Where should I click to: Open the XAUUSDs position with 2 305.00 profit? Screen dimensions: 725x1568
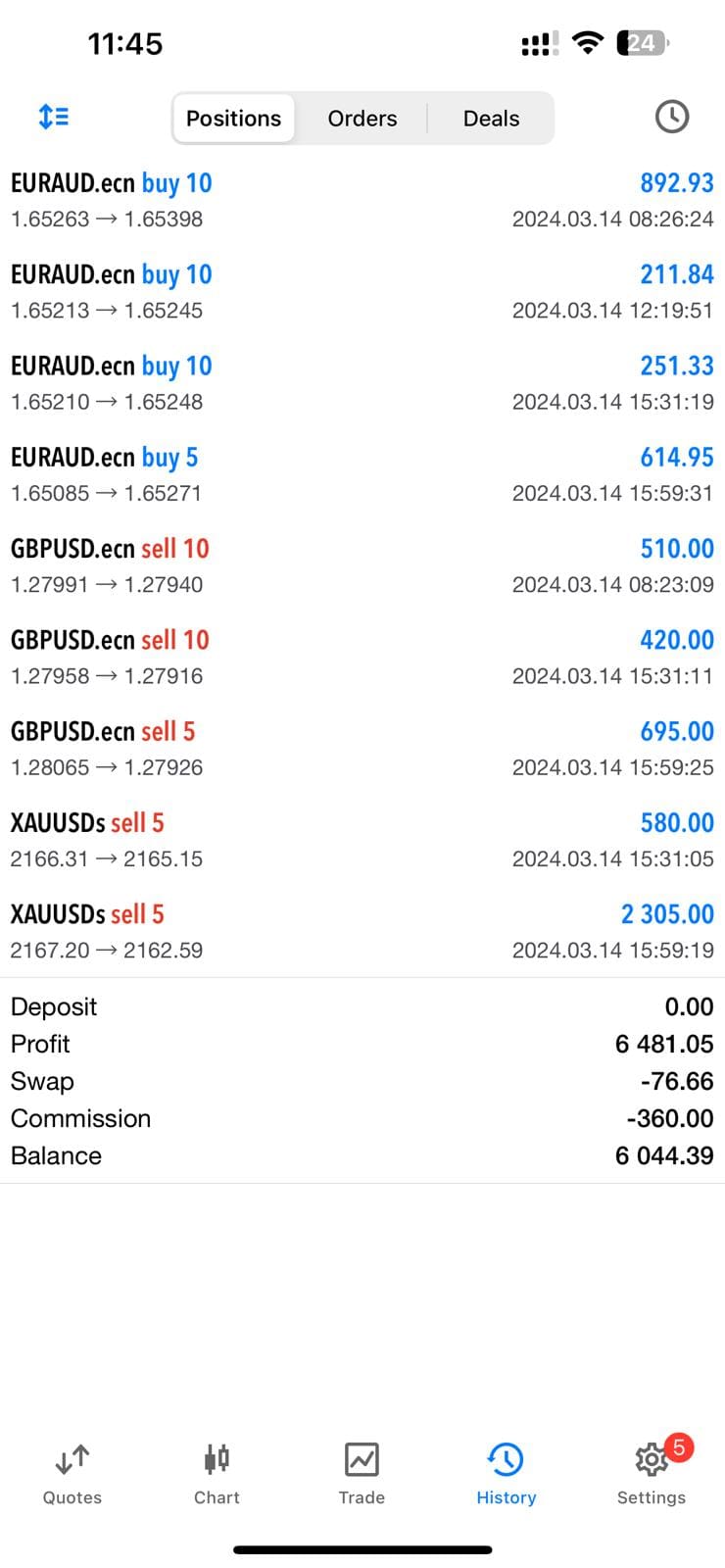click(x=362, y=931)
